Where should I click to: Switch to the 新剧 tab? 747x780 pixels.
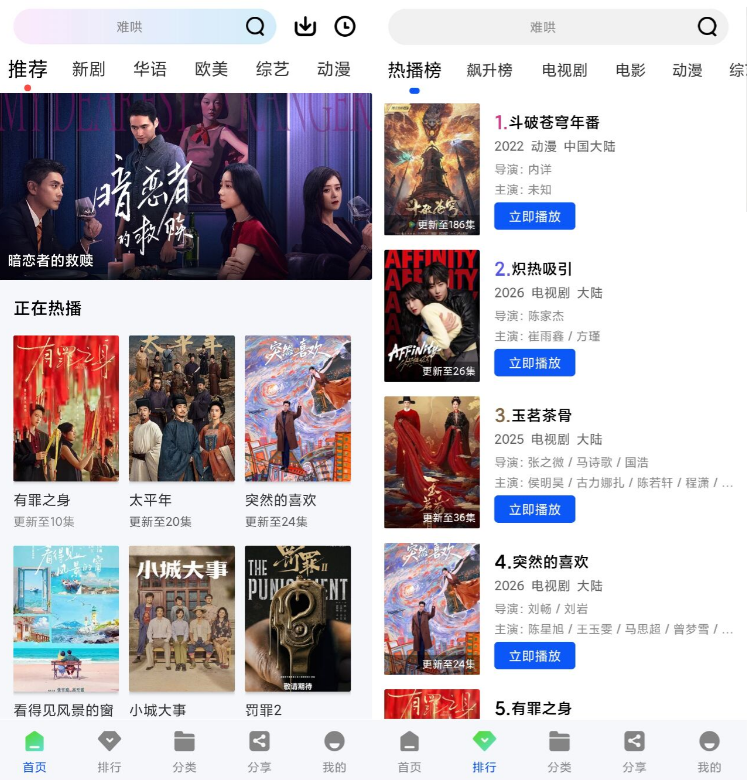click(89, 69)
